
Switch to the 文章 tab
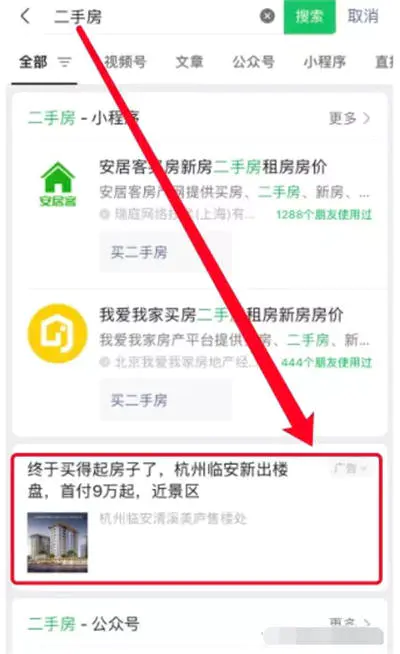click(189, 62)
